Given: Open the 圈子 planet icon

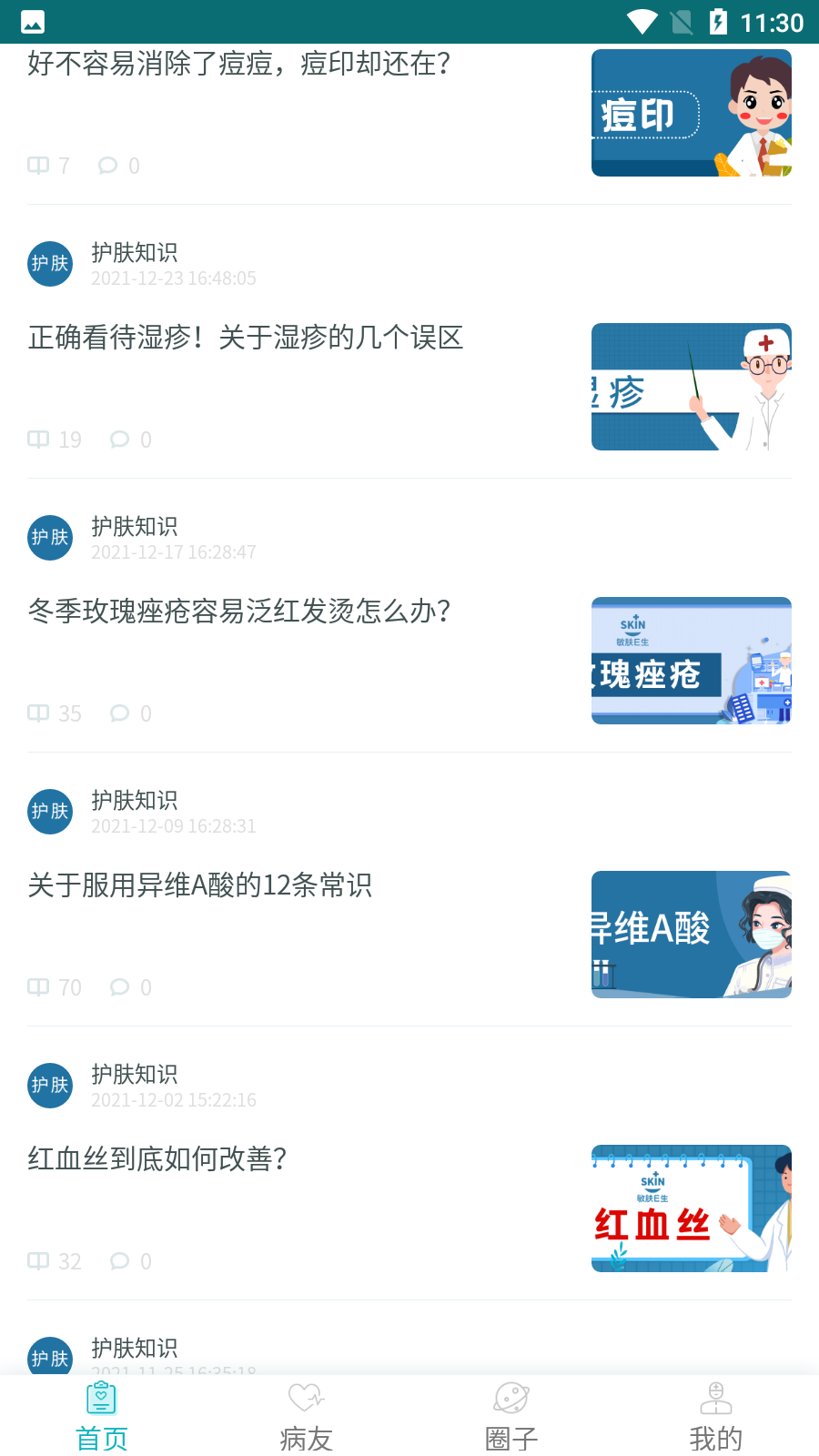Looking at the screenshot, I should click(x=511, y=1399).
